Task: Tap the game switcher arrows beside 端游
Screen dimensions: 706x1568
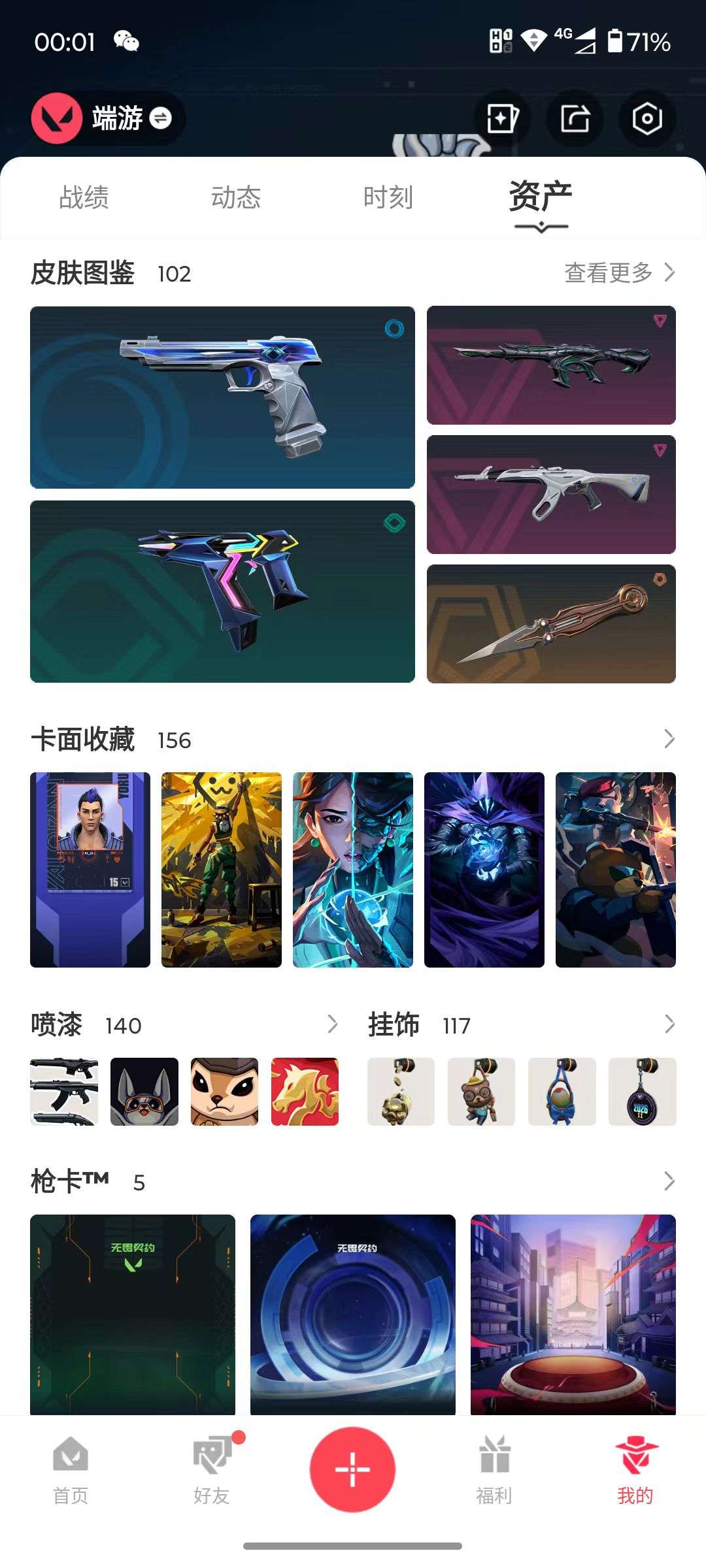Action: click(x=160, y=119)
